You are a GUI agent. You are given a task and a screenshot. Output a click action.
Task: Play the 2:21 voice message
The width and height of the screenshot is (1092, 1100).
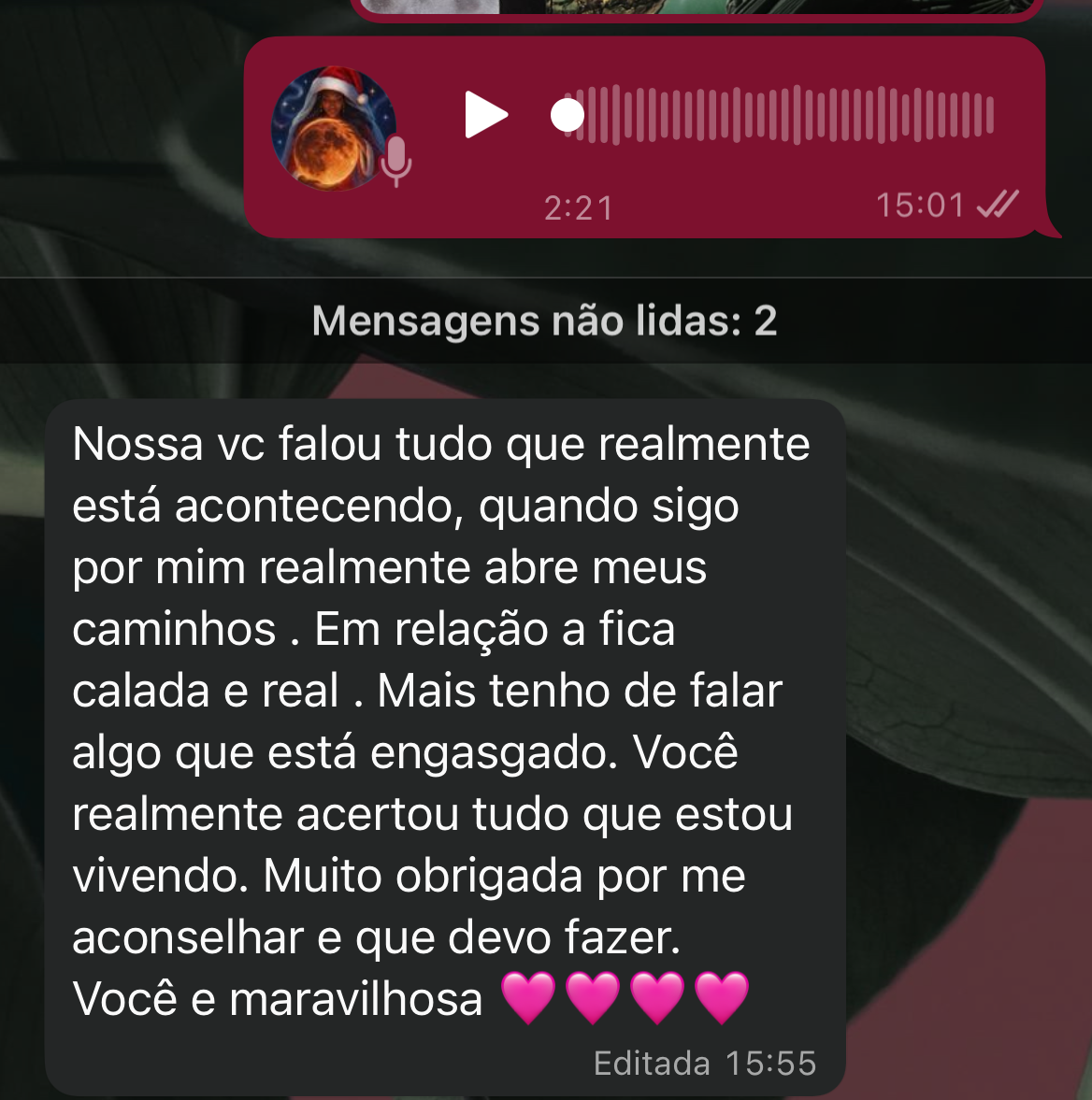pyautogui.click(x=485, y=115)
